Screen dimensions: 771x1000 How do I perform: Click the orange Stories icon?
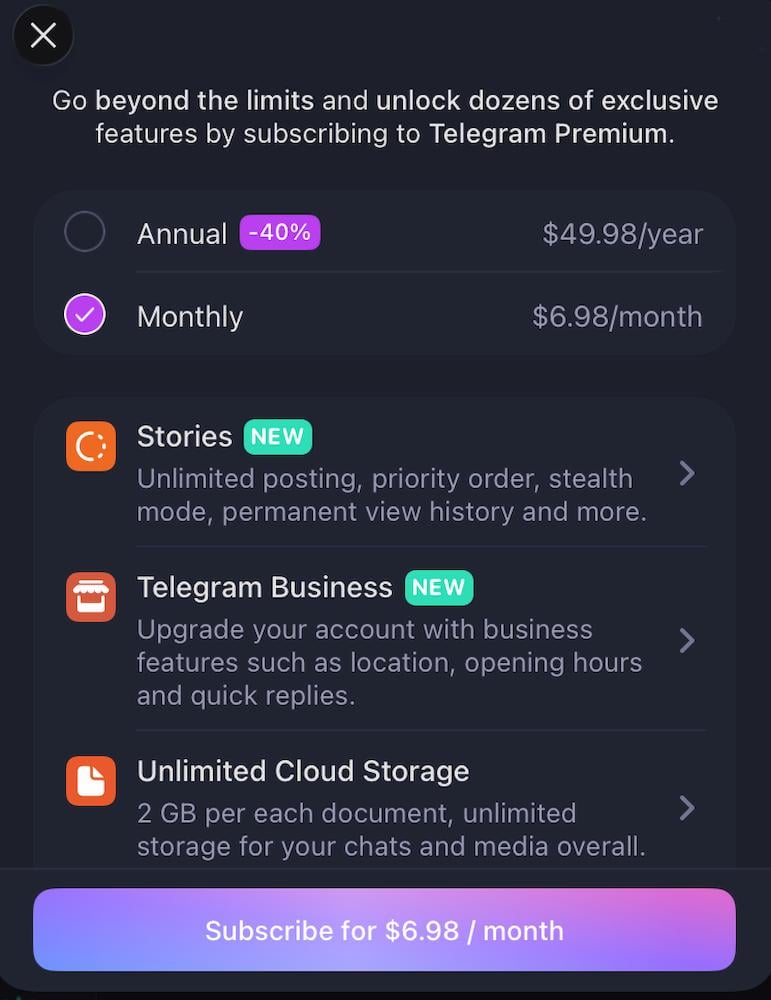90,446
